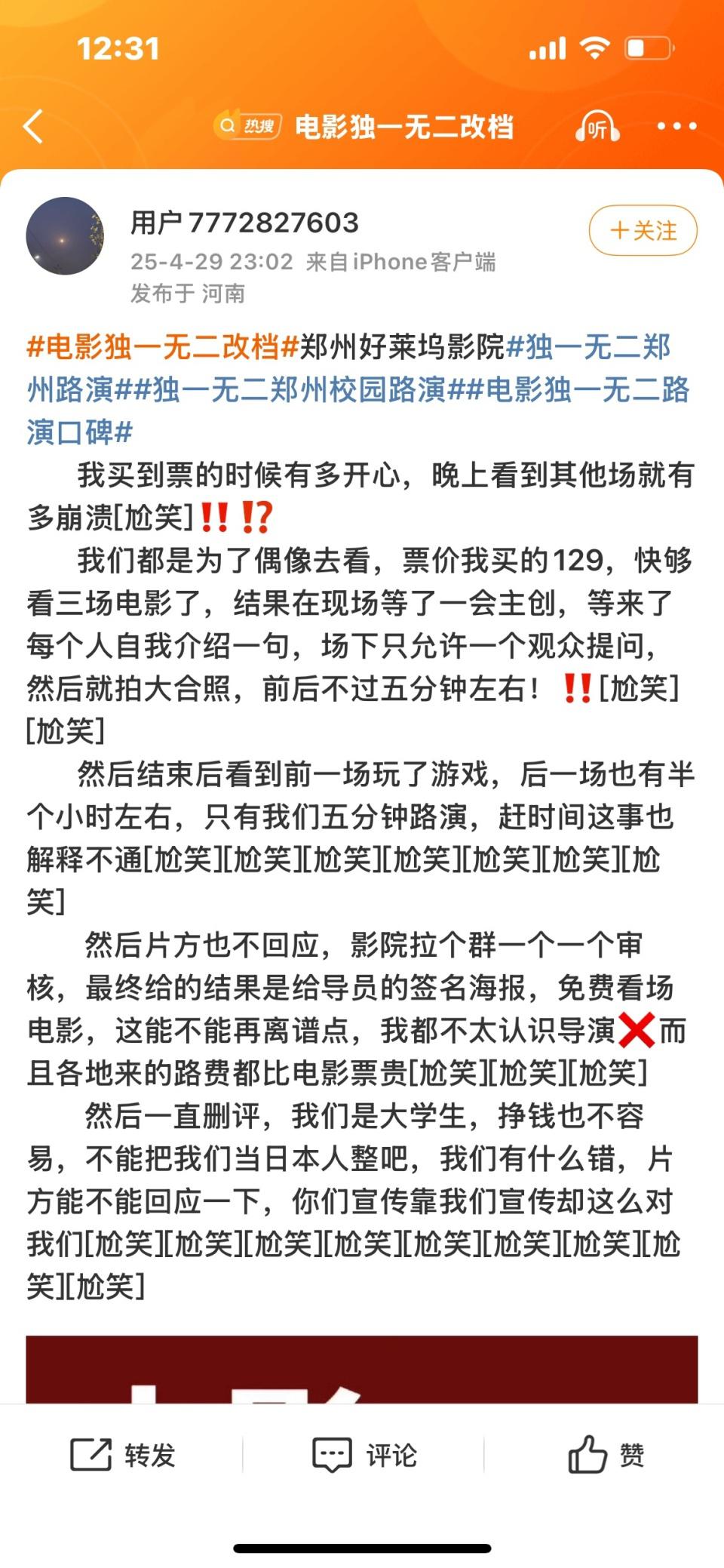Open hashtag #独一无二郑州校园路演#
Screen dimensions: 724x1568
299,390
